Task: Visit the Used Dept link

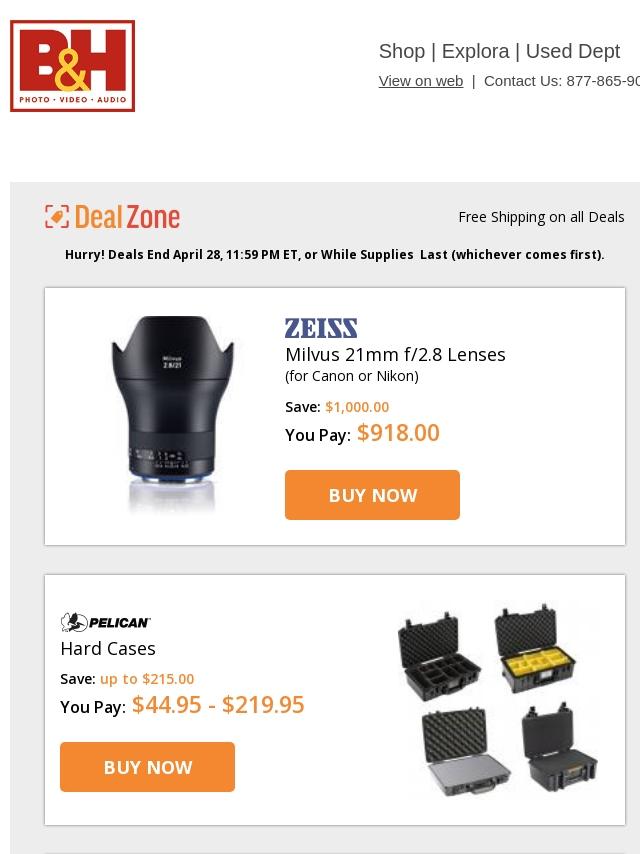Action: coord(572,51)
